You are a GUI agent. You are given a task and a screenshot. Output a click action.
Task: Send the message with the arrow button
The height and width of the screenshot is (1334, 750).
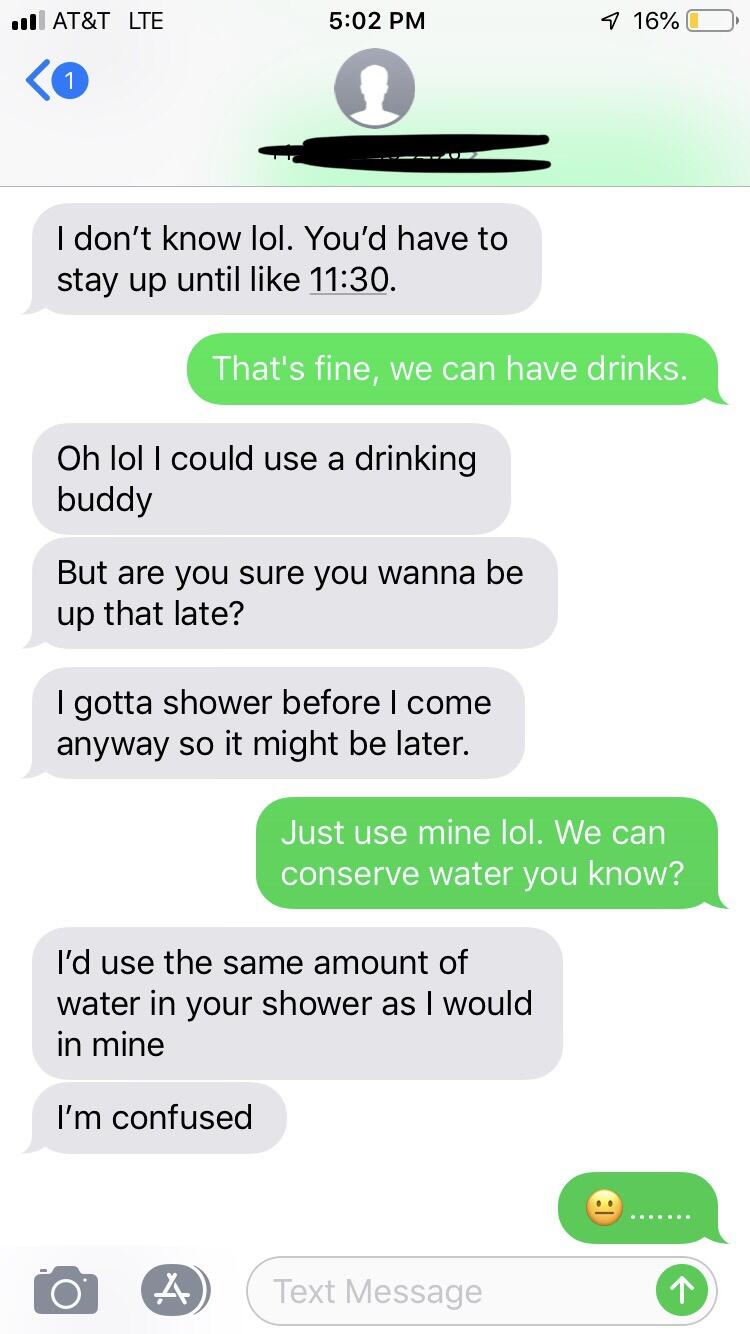point(681,1291)
